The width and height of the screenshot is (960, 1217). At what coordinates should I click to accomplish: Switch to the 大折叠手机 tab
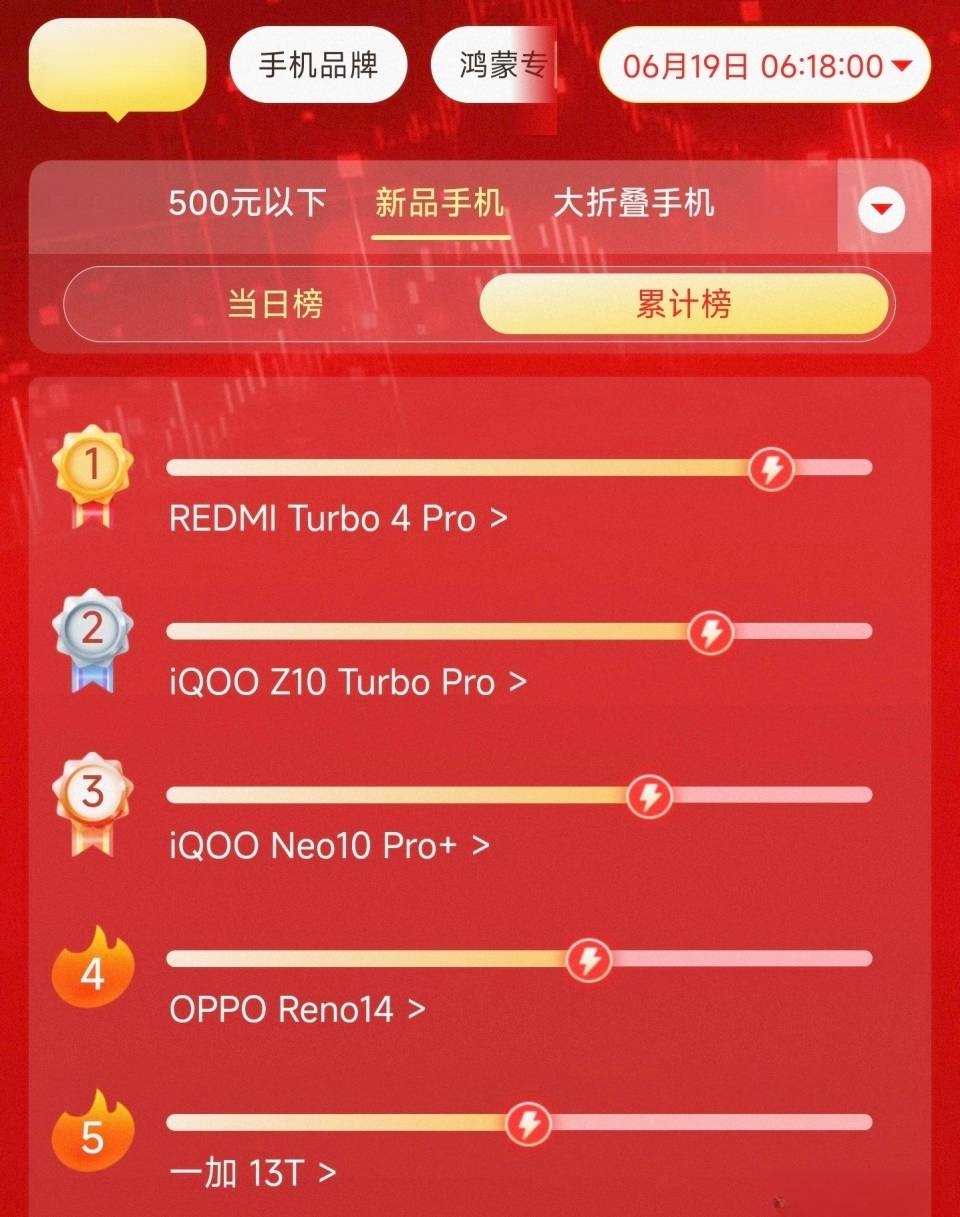pos(634,204)
